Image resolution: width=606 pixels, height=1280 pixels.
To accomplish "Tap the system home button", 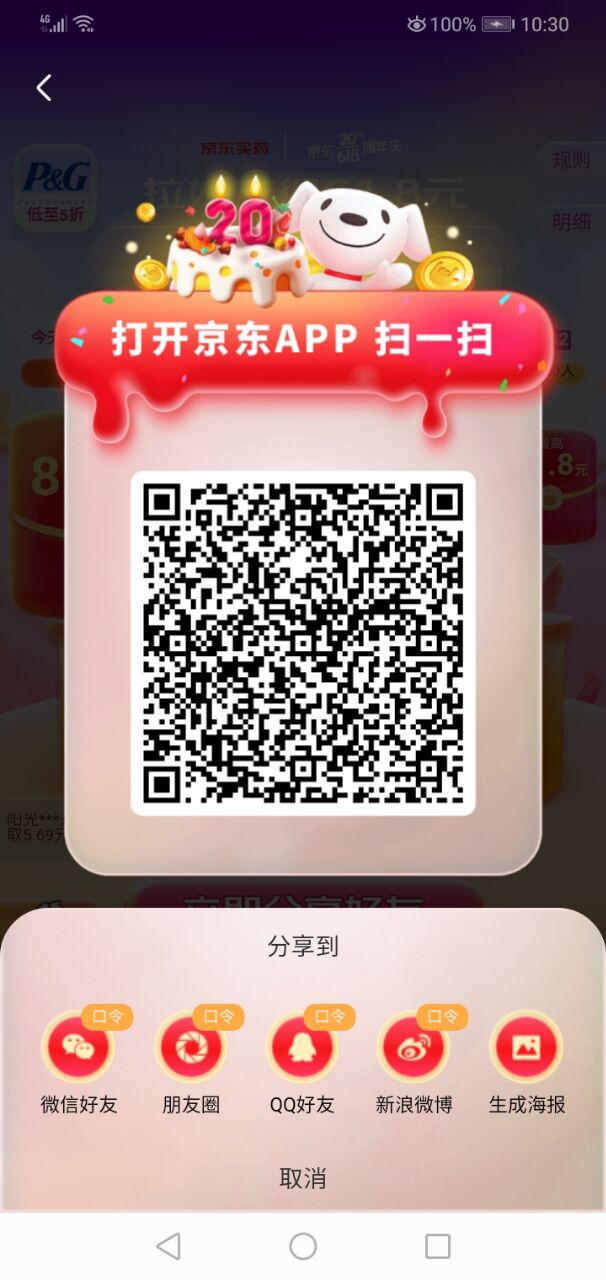I will (x=303, y=1246).
